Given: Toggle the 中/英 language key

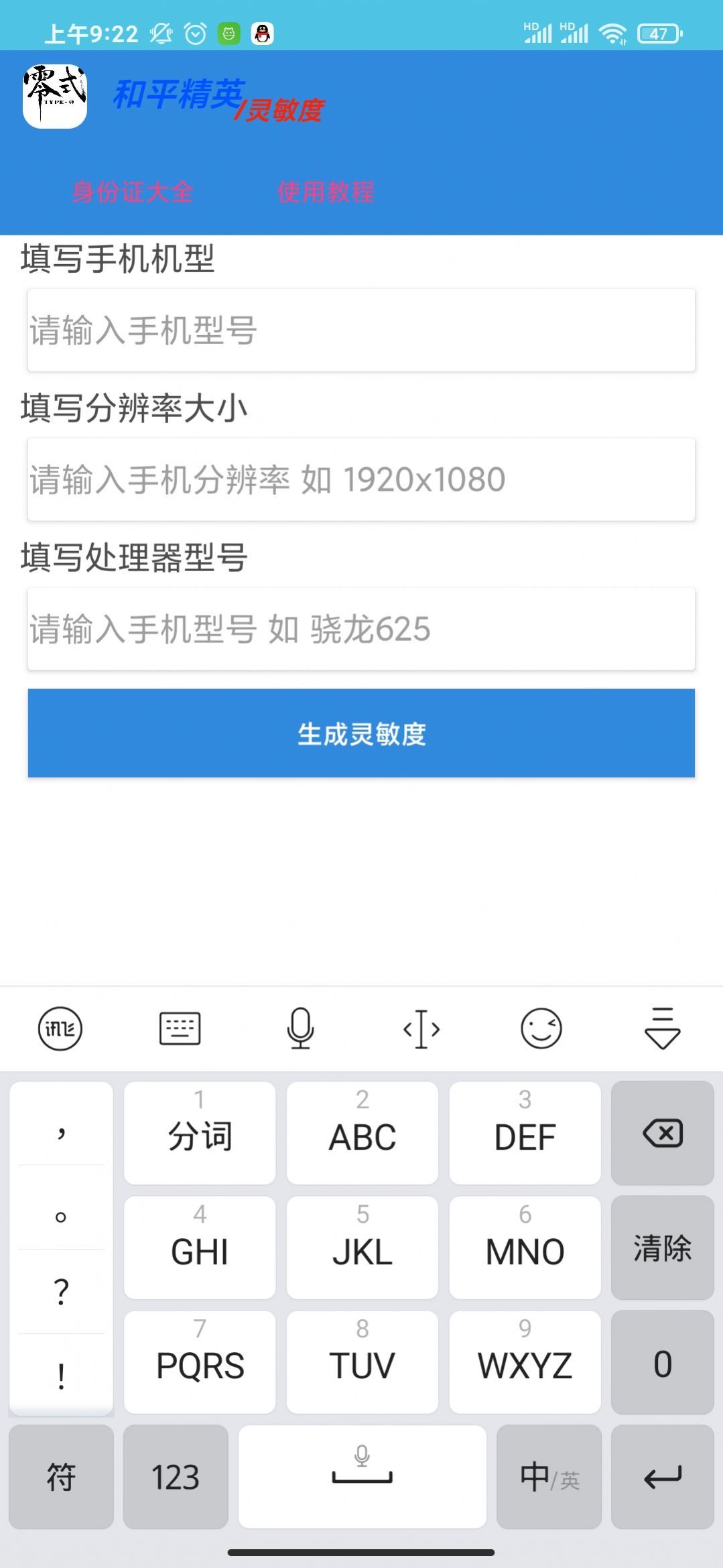Looking at the screenshot, I should [549, 1477].
